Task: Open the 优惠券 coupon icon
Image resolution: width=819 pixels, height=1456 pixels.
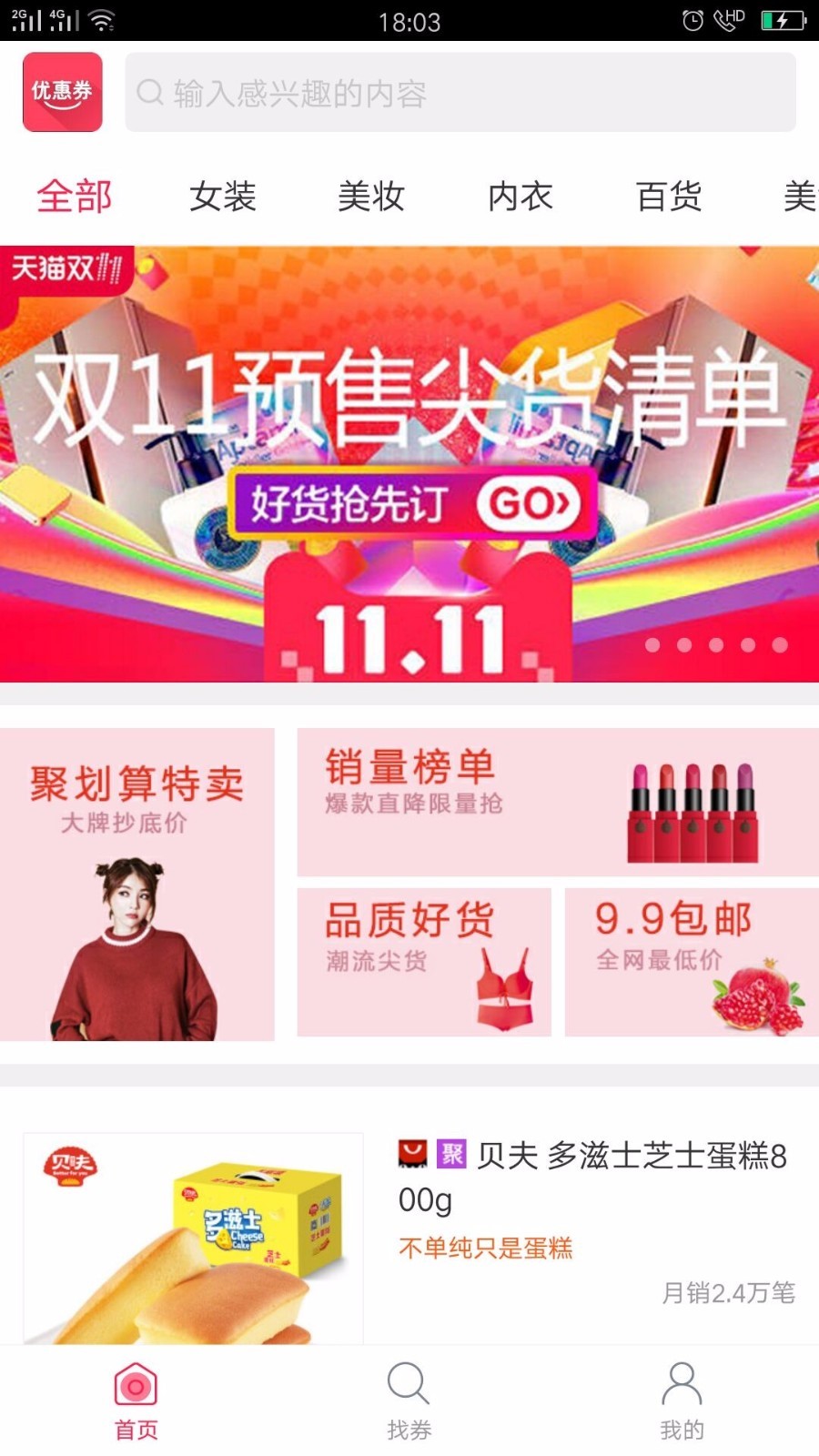Action: click(62, 92)
